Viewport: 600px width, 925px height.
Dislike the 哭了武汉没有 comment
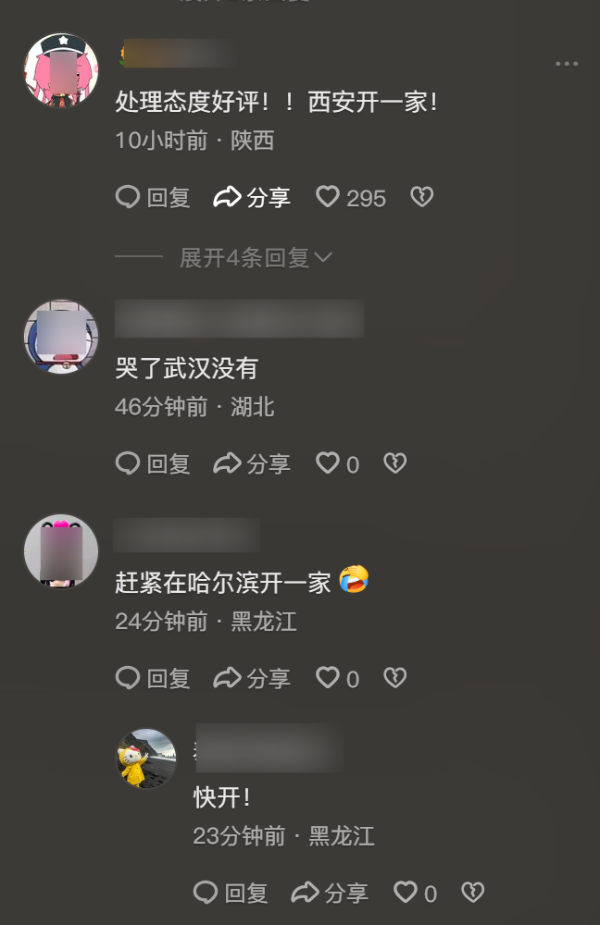click(395, 464)
